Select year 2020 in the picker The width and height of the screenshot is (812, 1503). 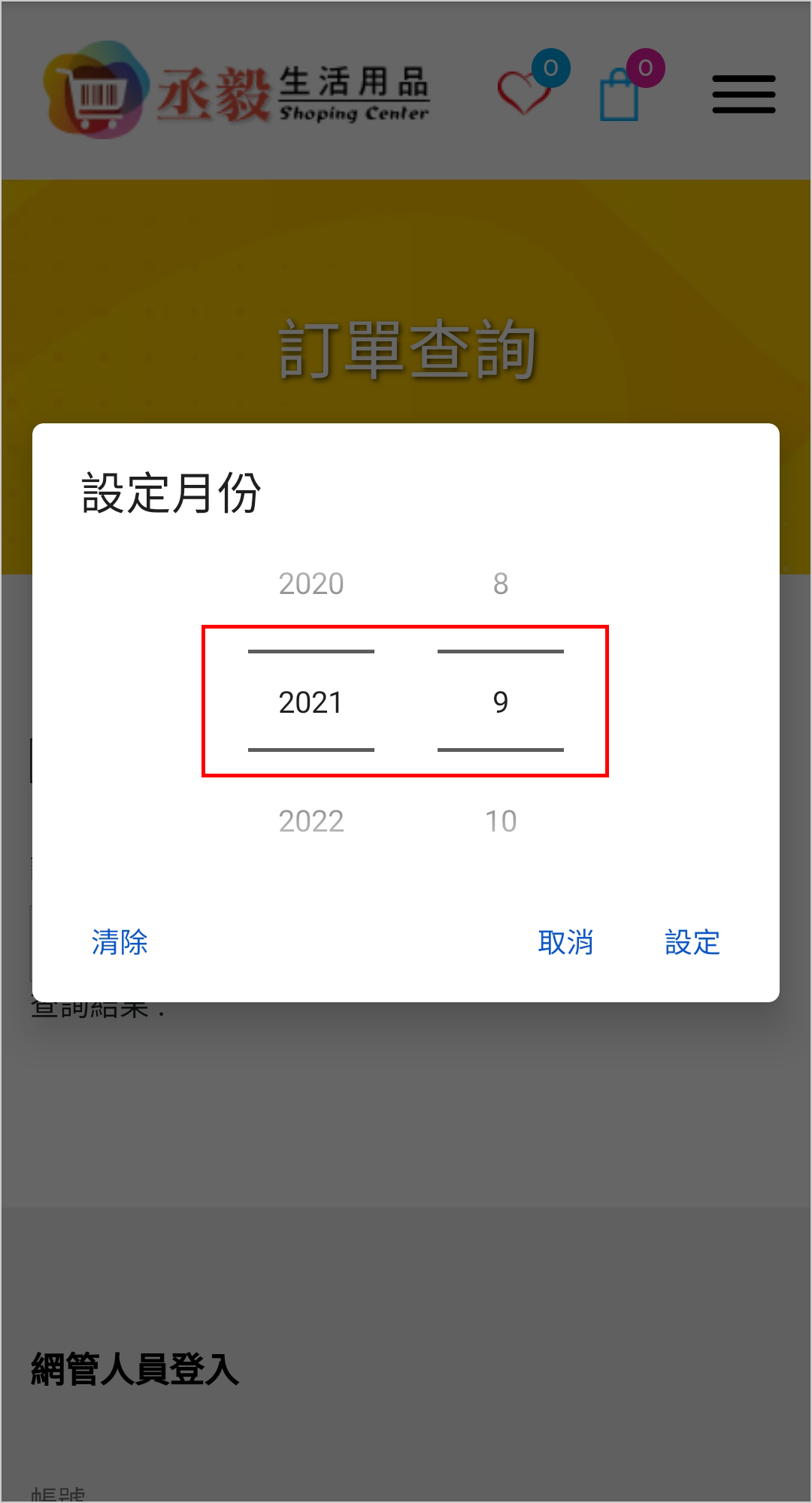pyautogui.click(x=311, y=583)
